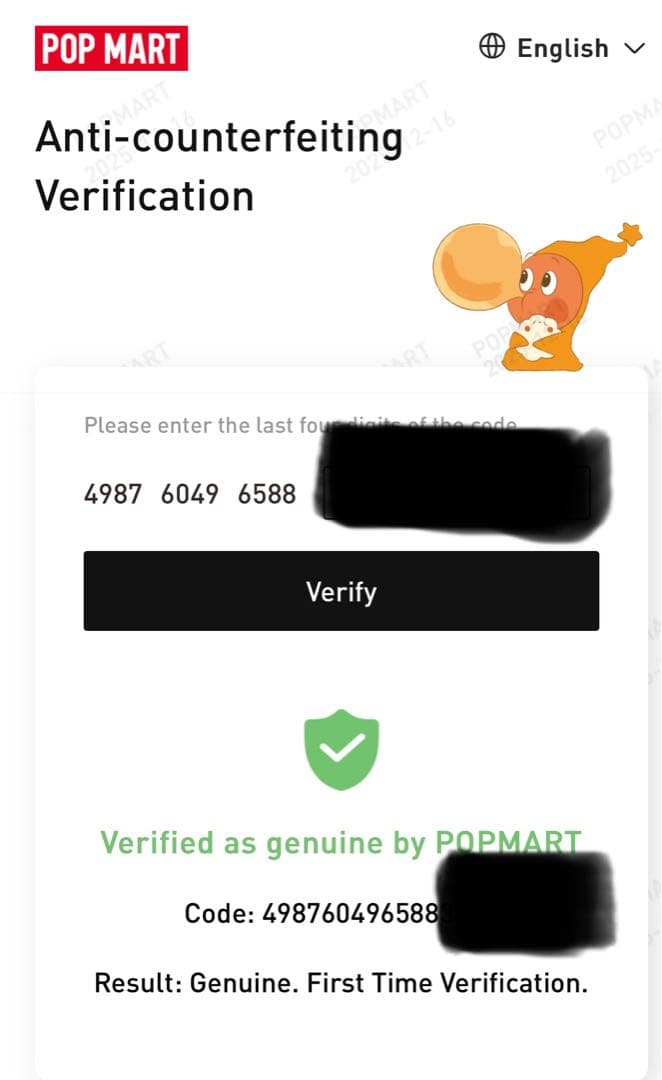This screenshot has height=1080, width=662.
Task: Open the English language dropdown
Action: point(562,48)
